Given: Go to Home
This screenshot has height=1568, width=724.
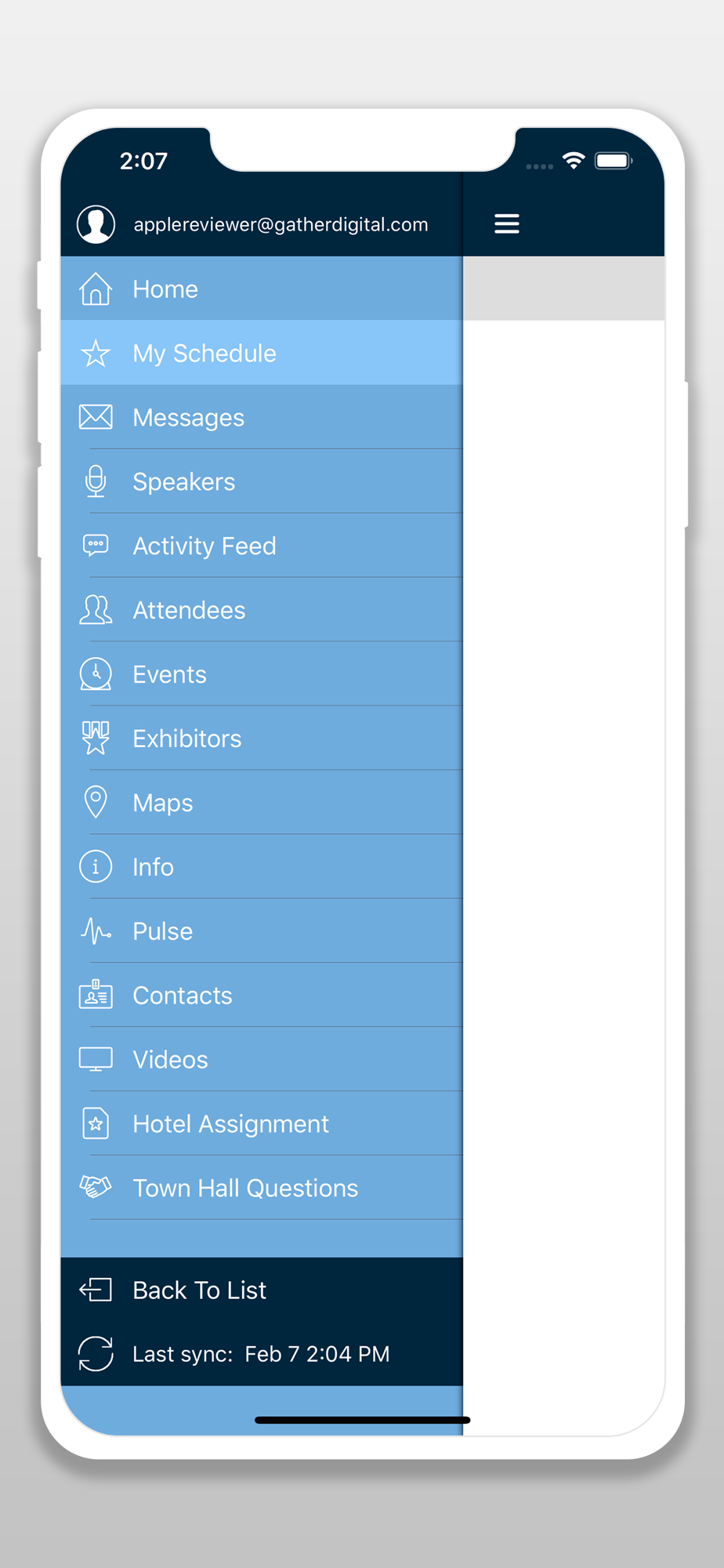Looking at the screenshot, I should pyautogui.click(x=262, y=289).
